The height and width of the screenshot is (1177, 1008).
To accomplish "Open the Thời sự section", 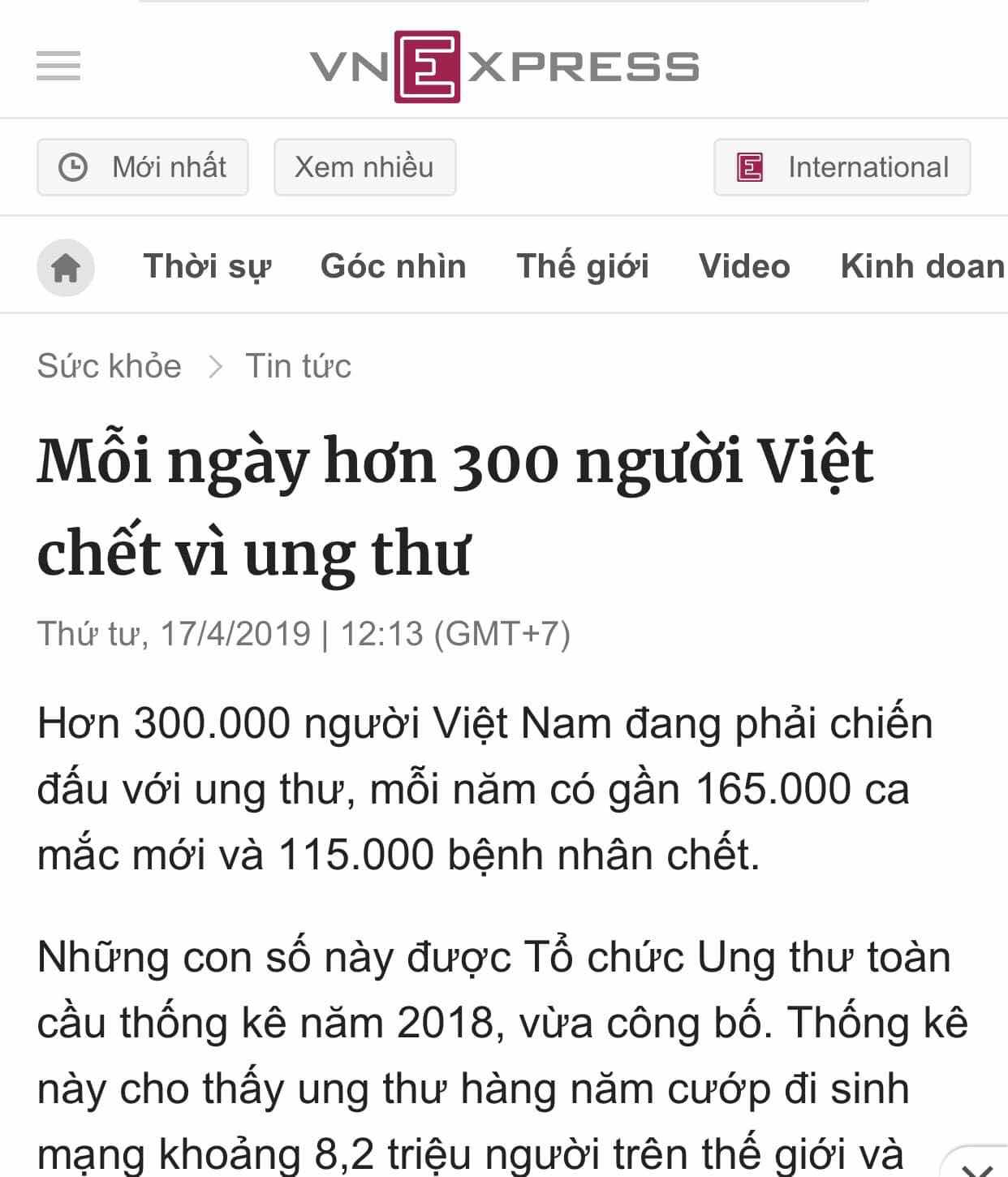I will [207, 266].
